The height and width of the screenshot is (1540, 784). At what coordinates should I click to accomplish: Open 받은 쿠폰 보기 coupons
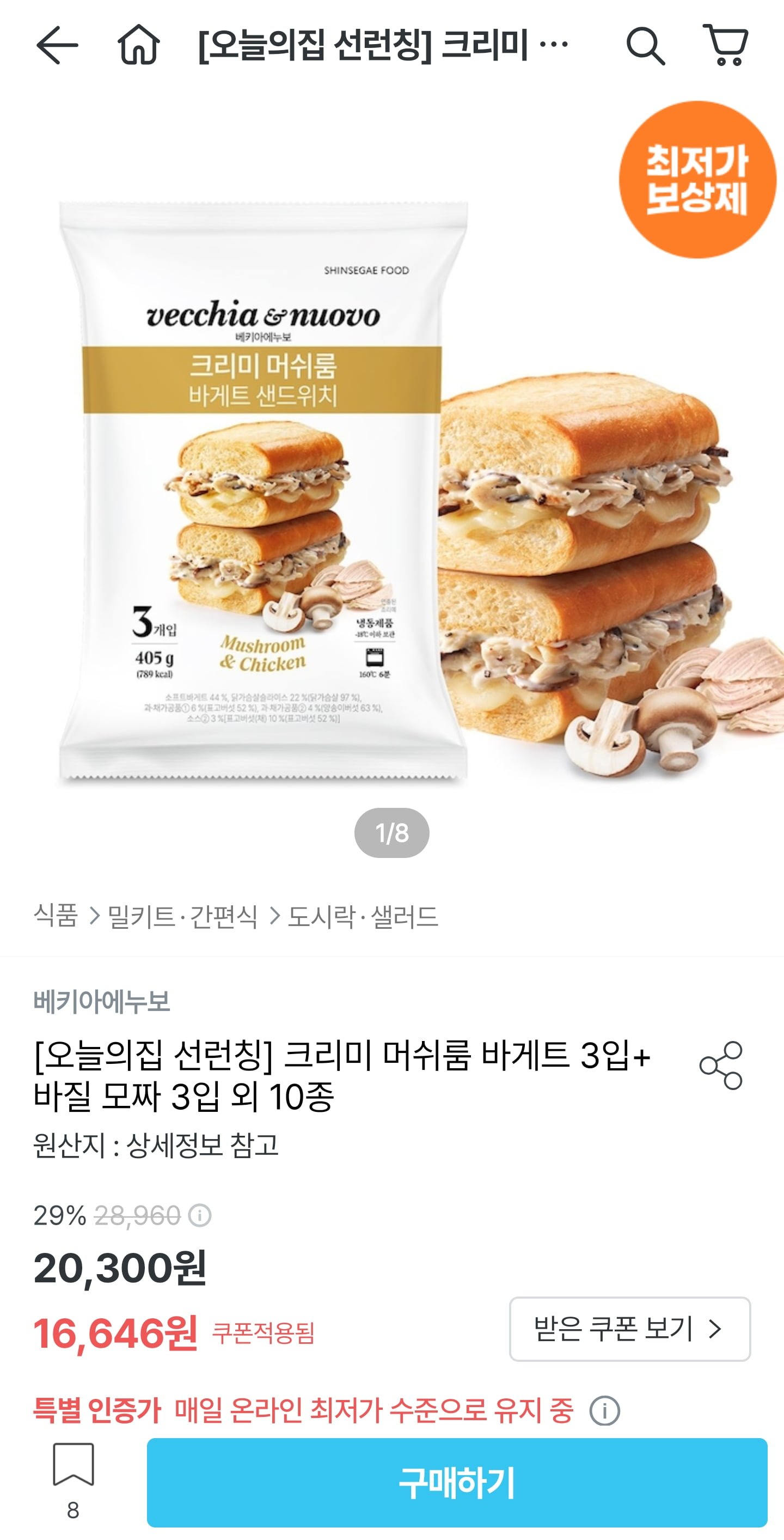pos(629,1329)
